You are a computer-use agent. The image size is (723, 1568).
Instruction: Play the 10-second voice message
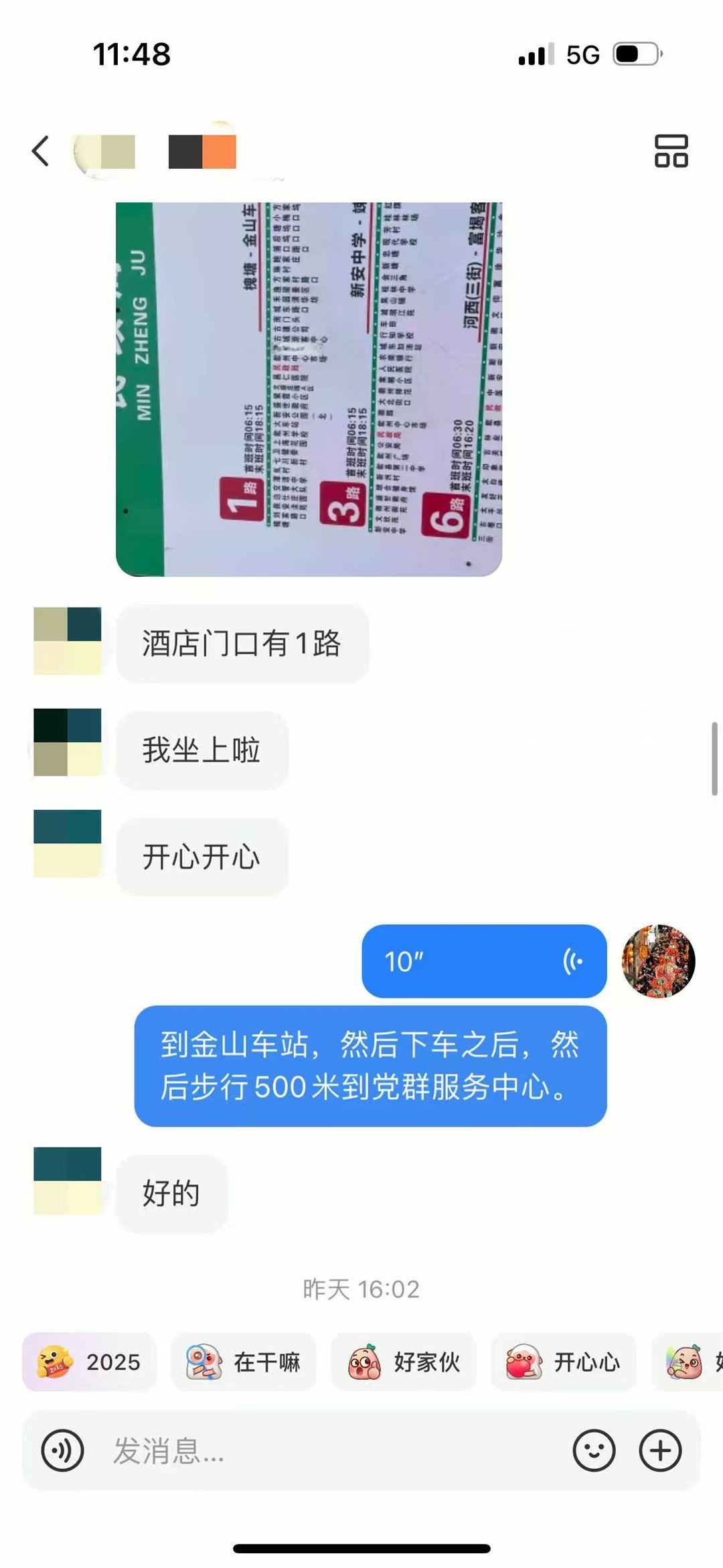[483, 961]
